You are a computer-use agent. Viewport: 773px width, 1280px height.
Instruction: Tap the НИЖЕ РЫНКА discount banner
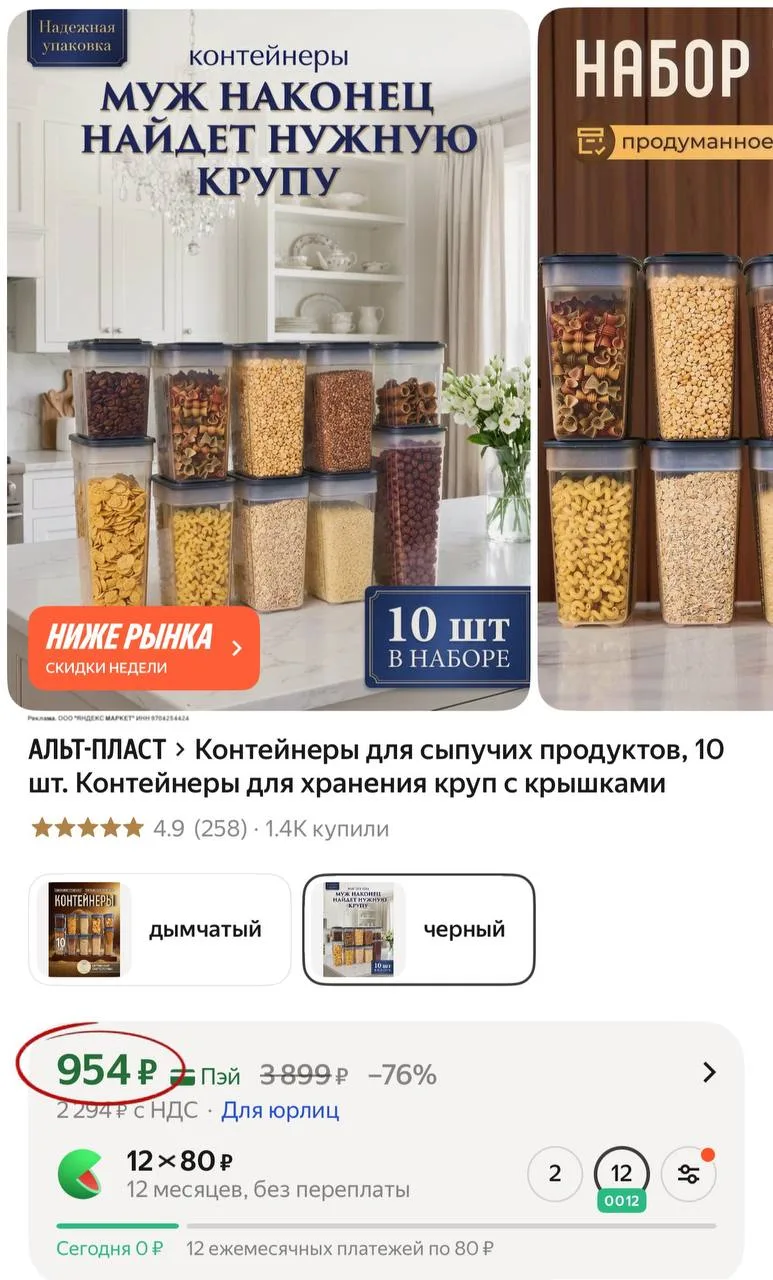click(x=144, y=648)
